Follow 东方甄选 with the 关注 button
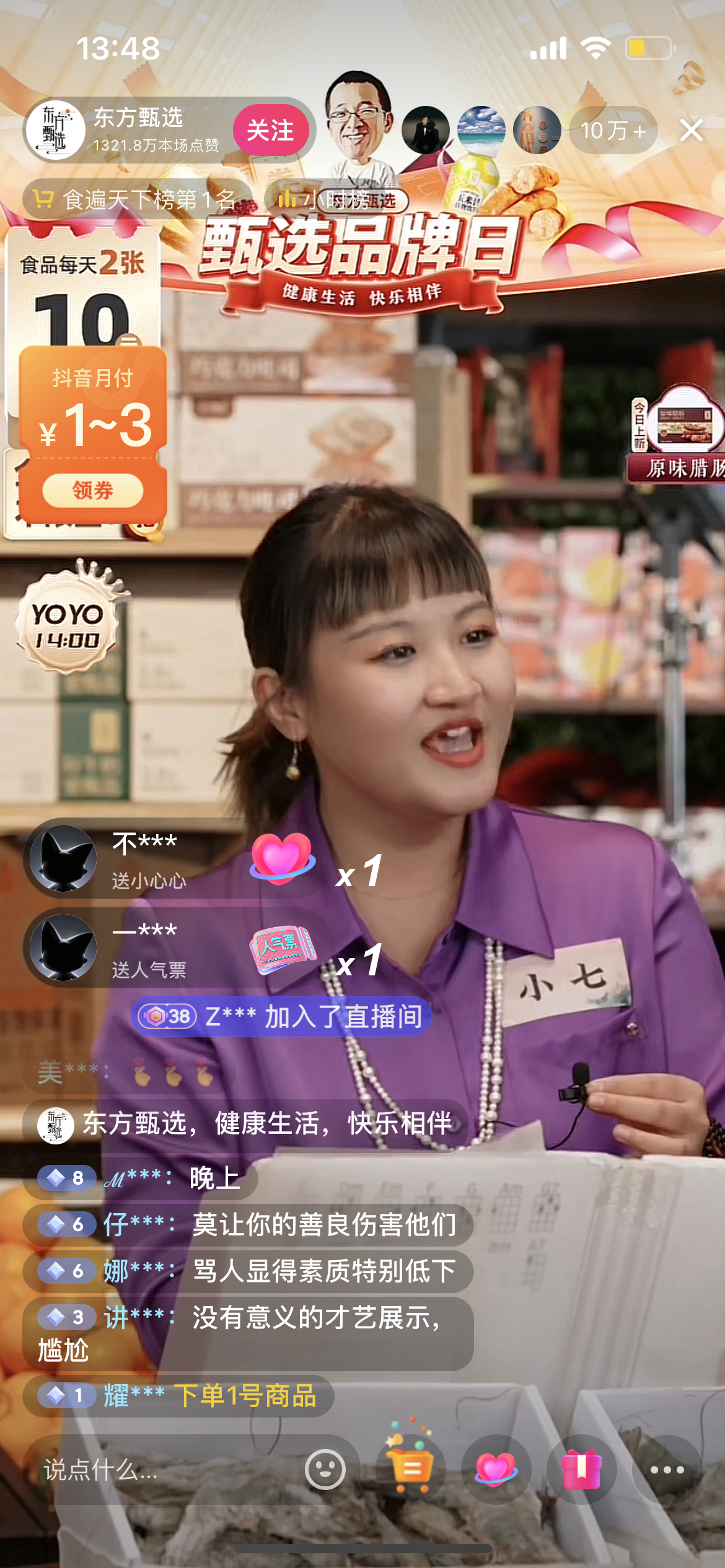 tap(270, 131)
